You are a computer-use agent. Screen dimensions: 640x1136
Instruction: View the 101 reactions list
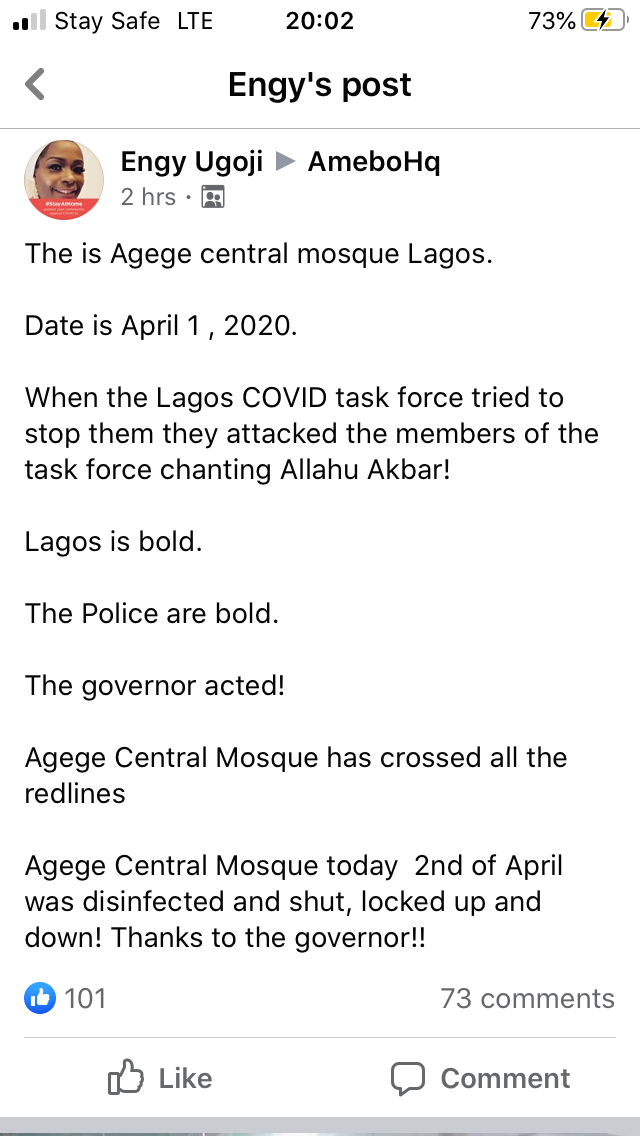pyautogui.click(x=66, y=998)
